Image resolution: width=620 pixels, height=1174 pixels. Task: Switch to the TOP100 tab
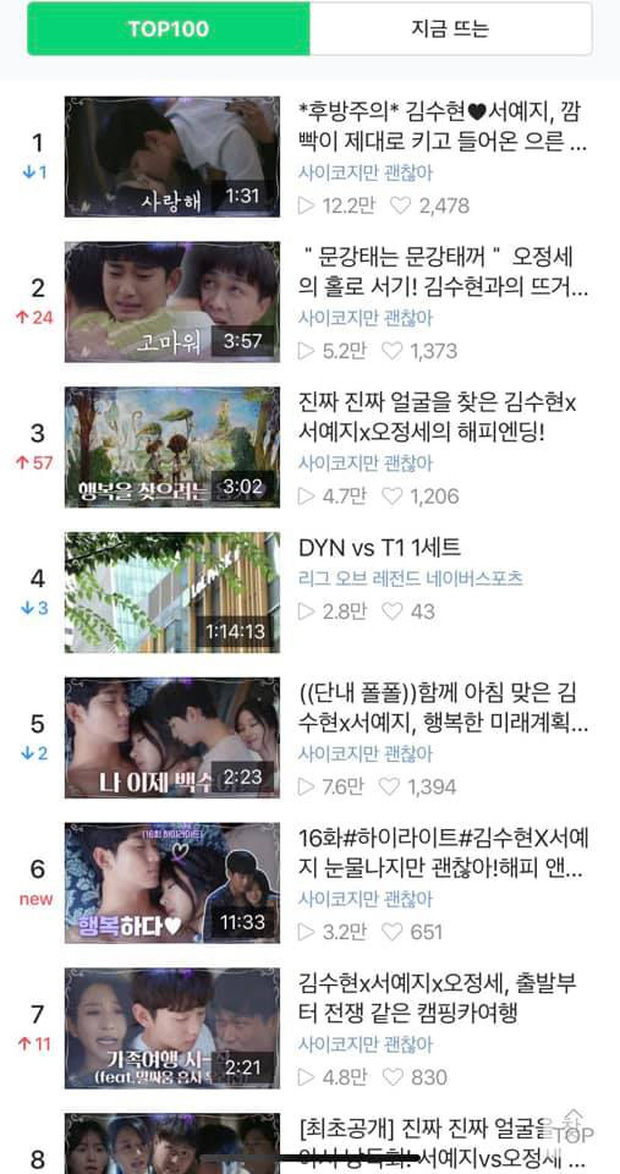168,29
